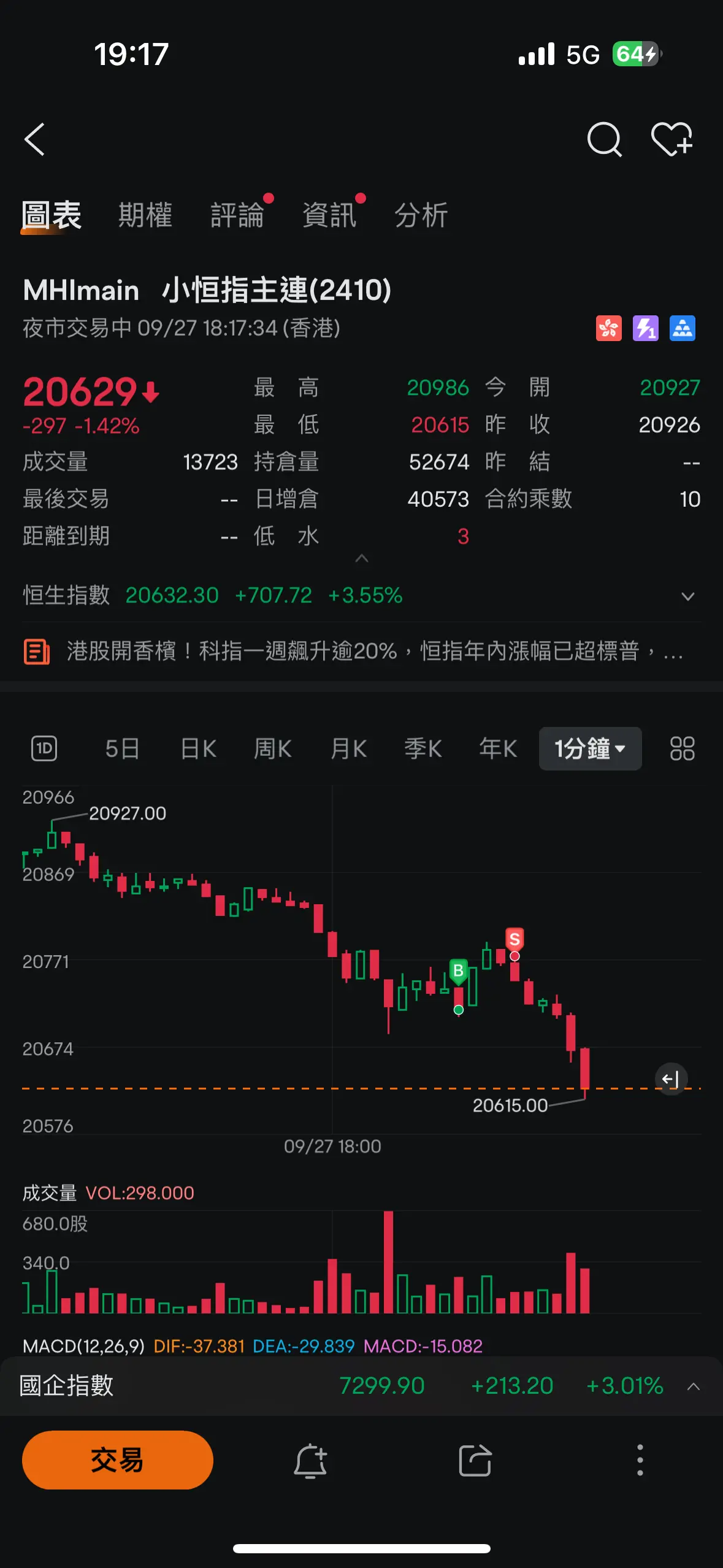Switch to the 期權 tab
This screenshot has height=1568, width=723.
point(145,215)
